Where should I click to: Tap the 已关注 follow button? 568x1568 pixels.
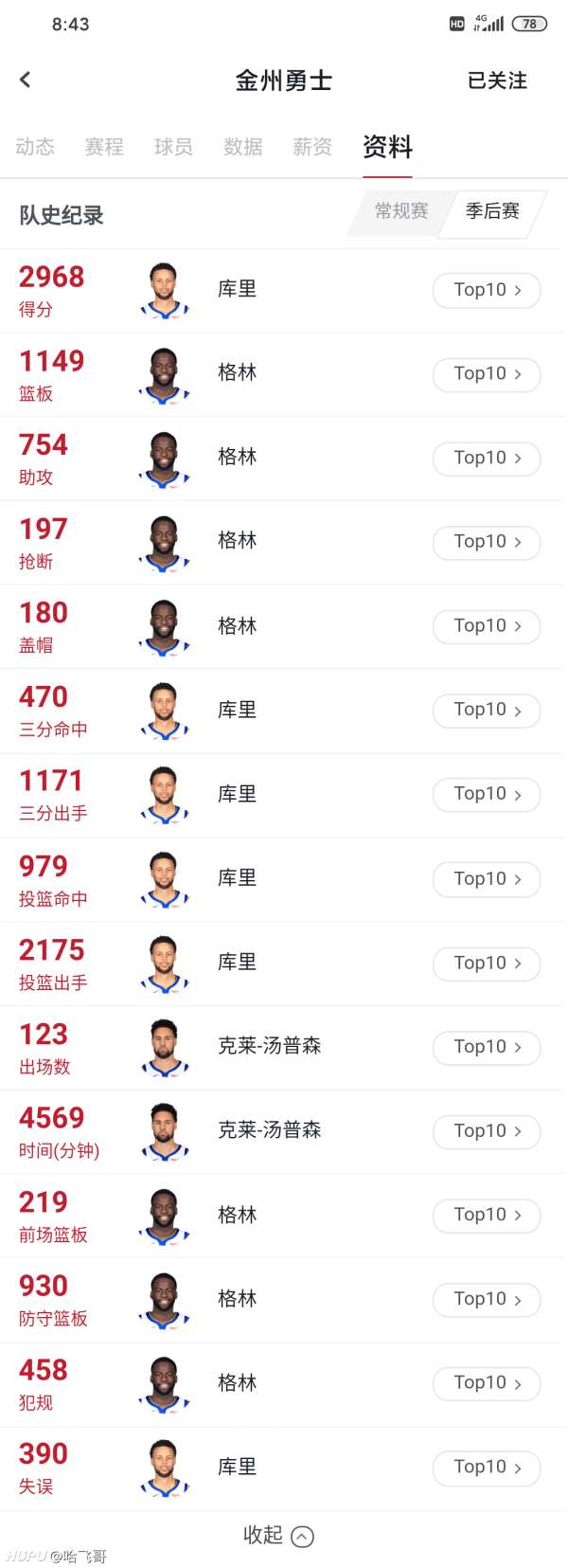497,81
